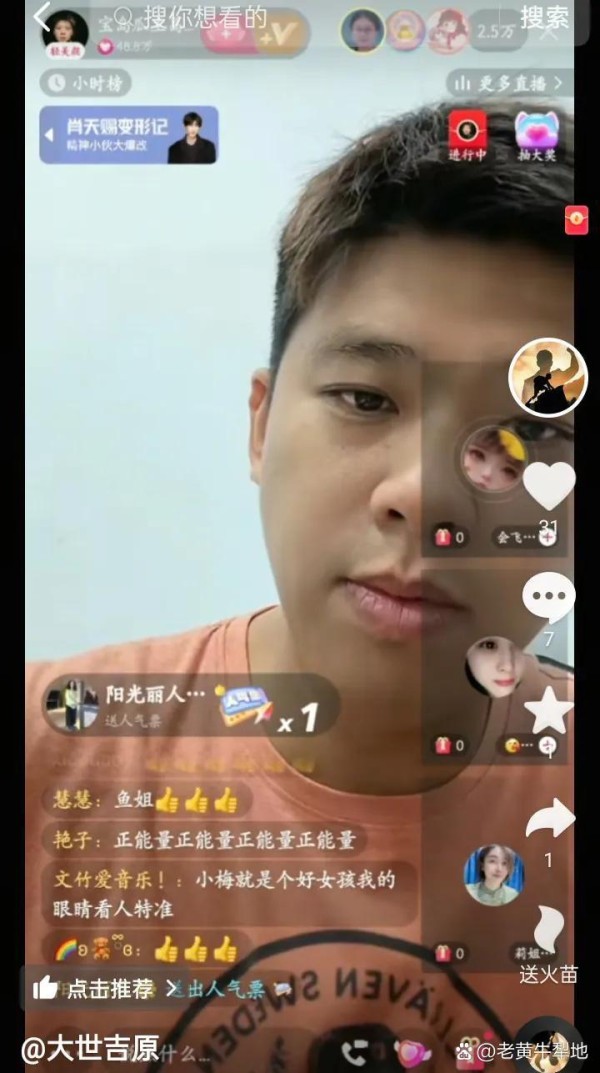
Task: Open the 搜你想看的 search box
Action: [200, 17]
